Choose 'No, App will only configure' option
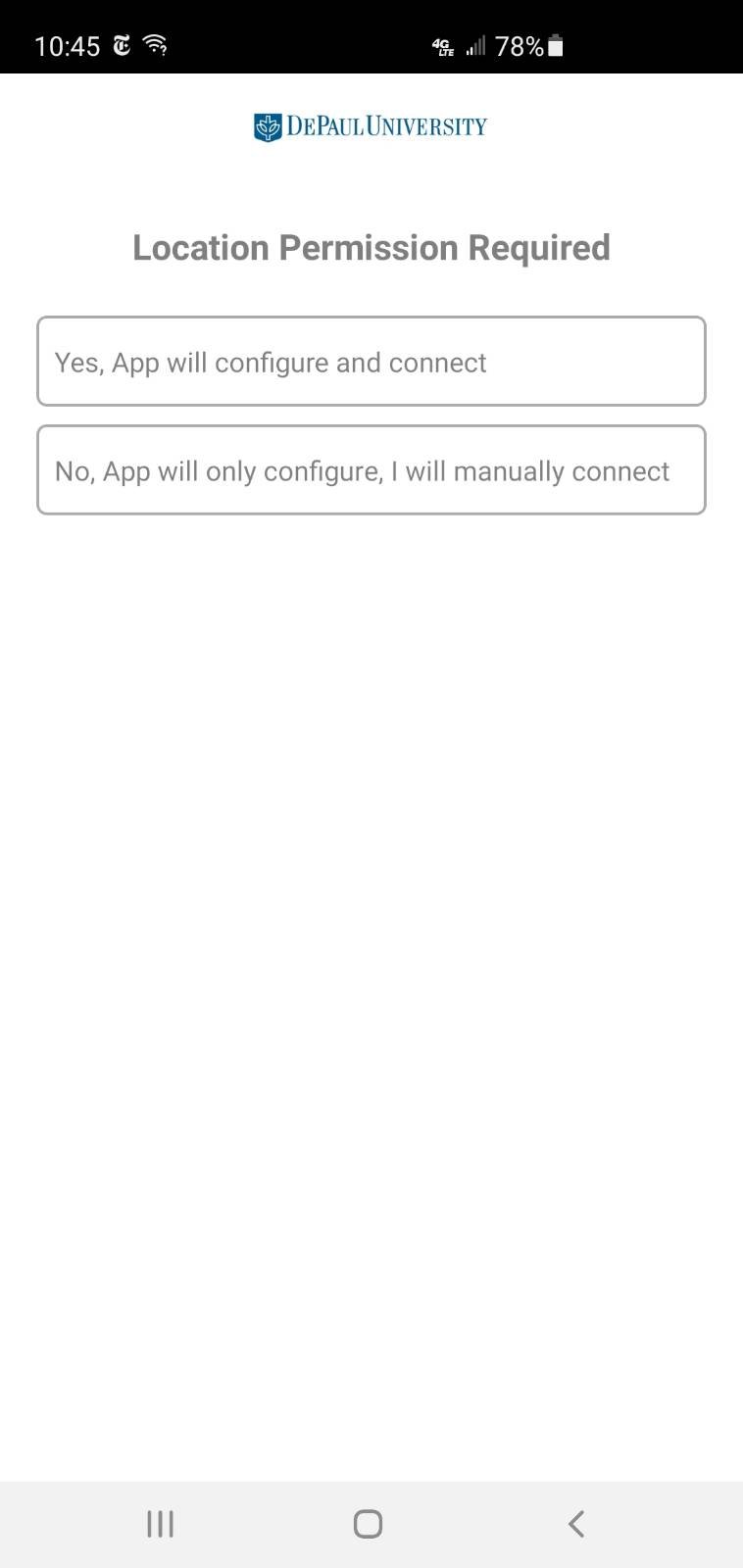743x1568 pixels. [x=371, y=469]
